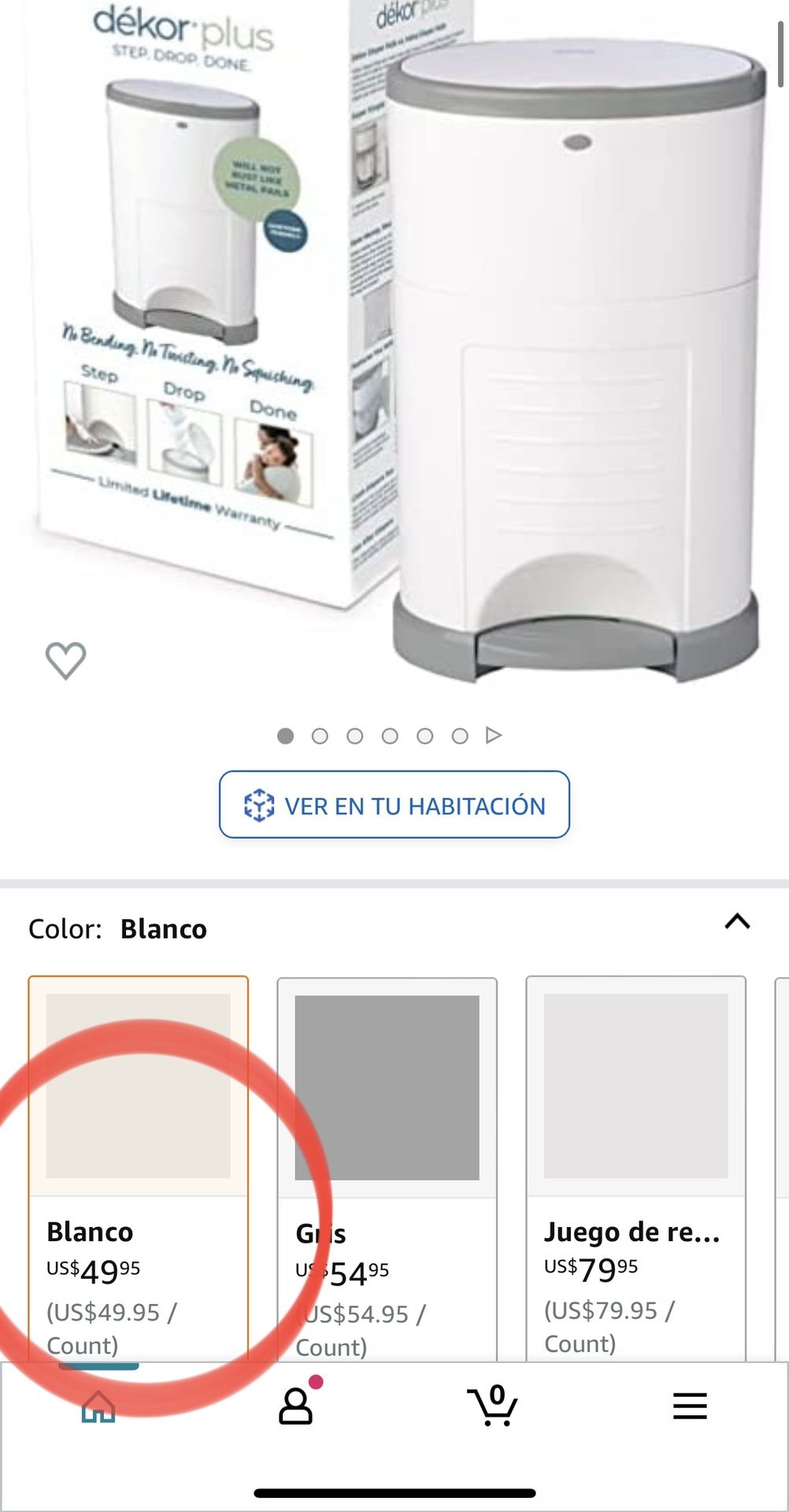Viewport: 789px width, 1512px height.
Task: Select the Blanco color option
Action: click(x=139, y=1165)
